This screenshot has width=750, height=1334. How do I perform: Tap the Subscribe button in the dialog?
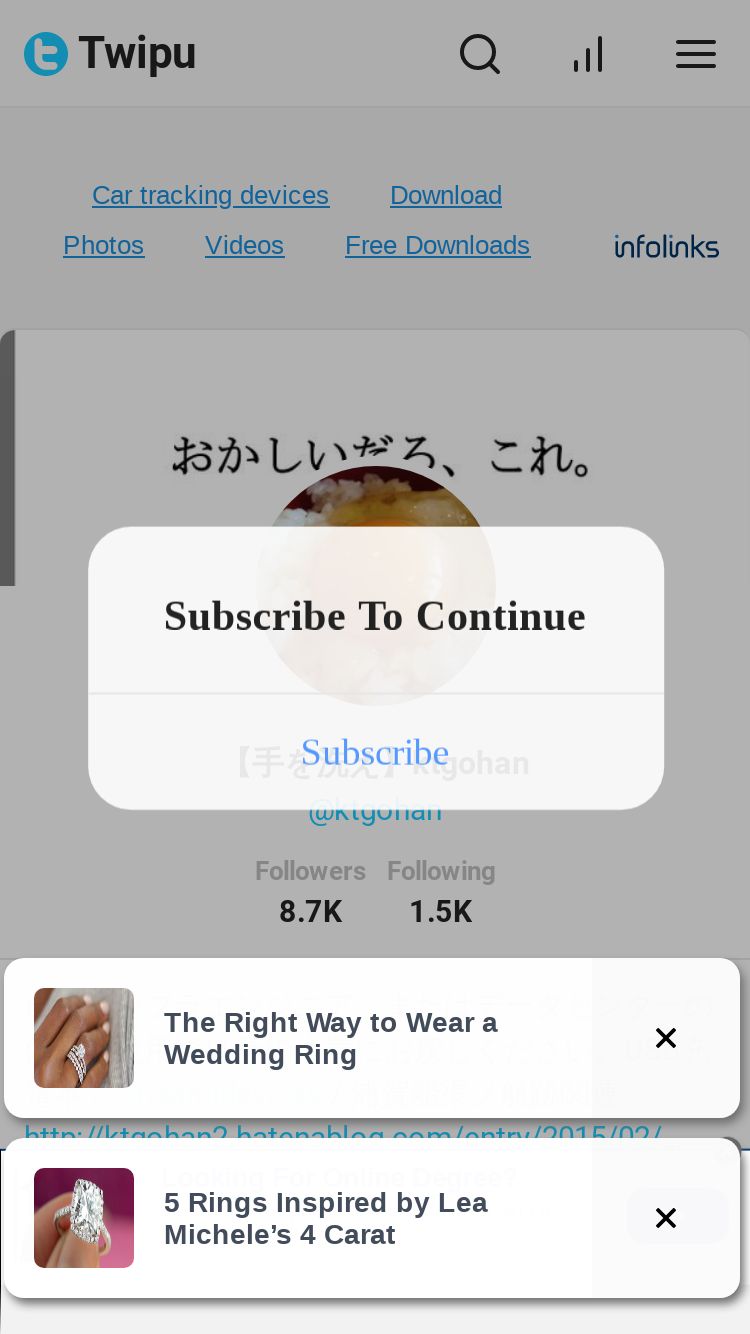(375, 752)
